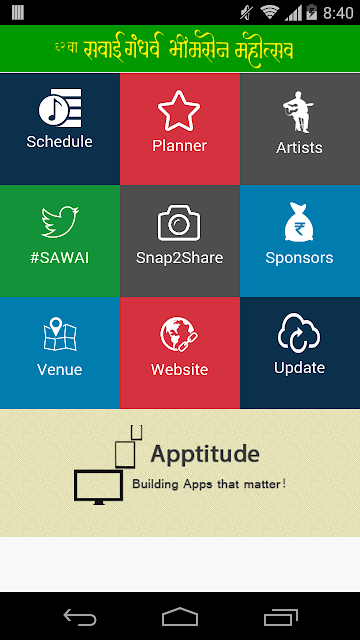Open the Website tile
This screenshot has height=640, width=360.
click(180, 353)
